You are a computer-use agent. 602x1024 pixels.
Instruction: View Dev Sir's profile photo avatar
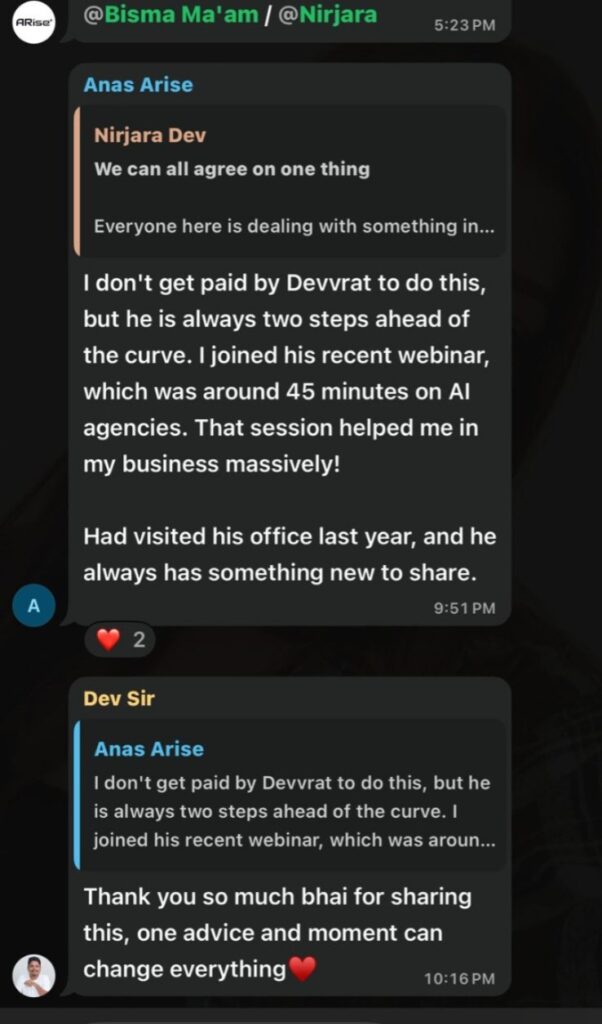point(34,975)
